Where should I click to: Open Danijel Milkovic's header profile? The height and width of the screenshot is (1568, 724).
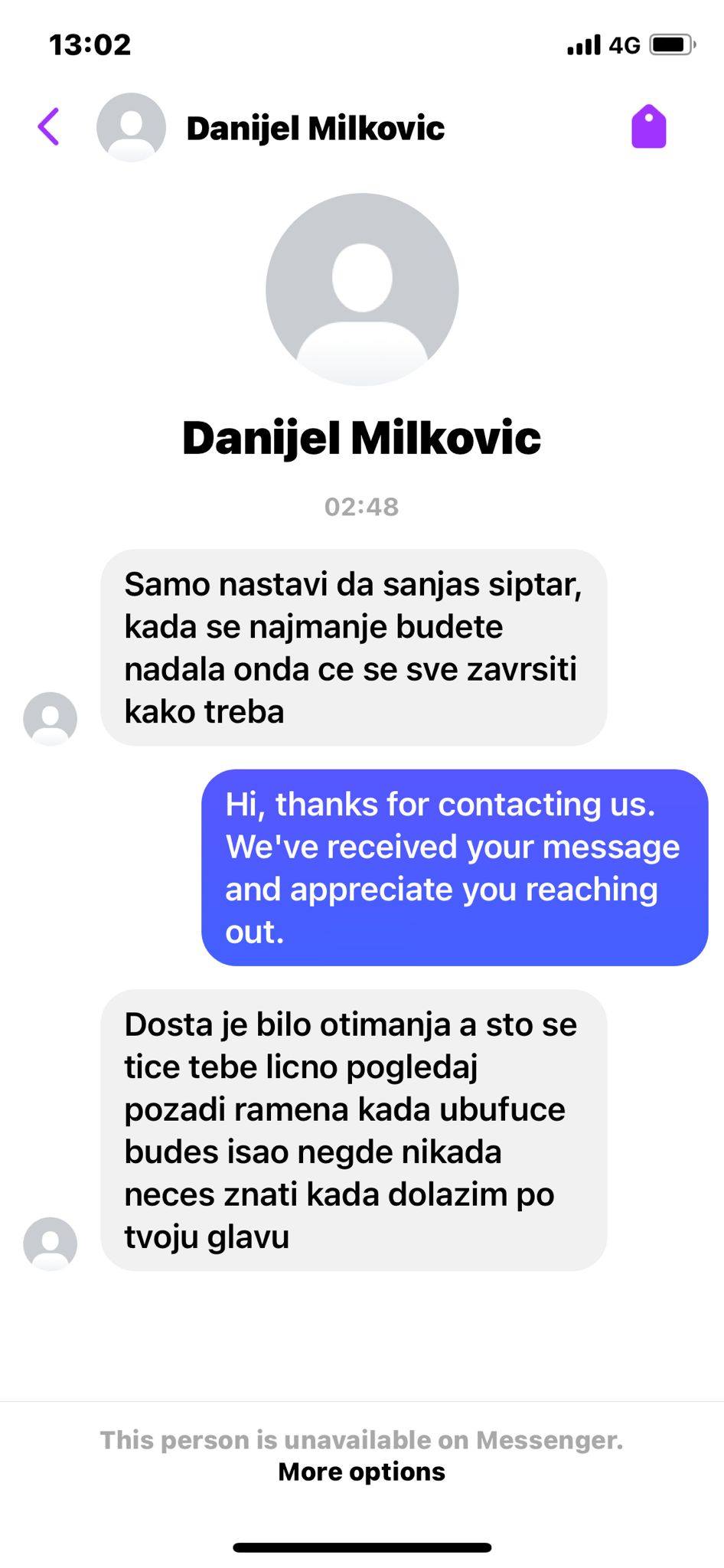[315, 129]
